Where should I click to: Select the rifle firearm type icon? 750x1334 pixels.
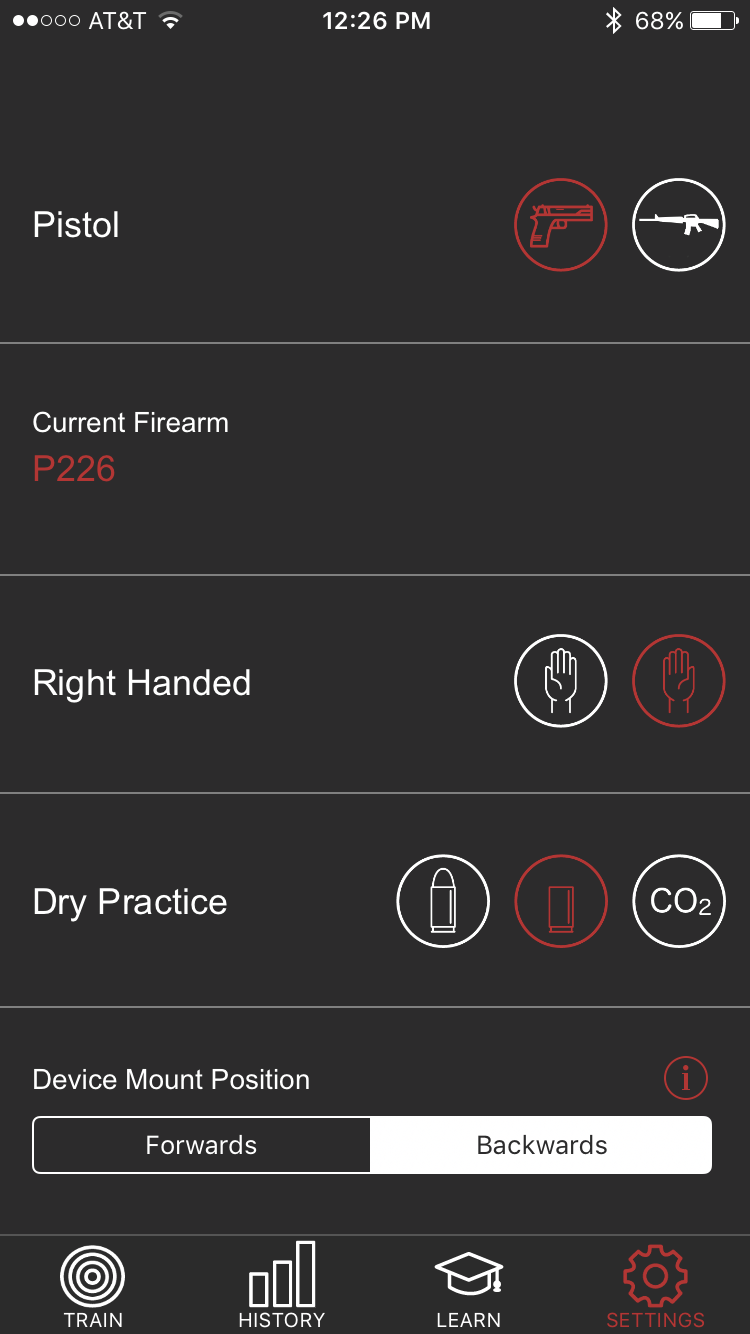[x=679, y=225]
